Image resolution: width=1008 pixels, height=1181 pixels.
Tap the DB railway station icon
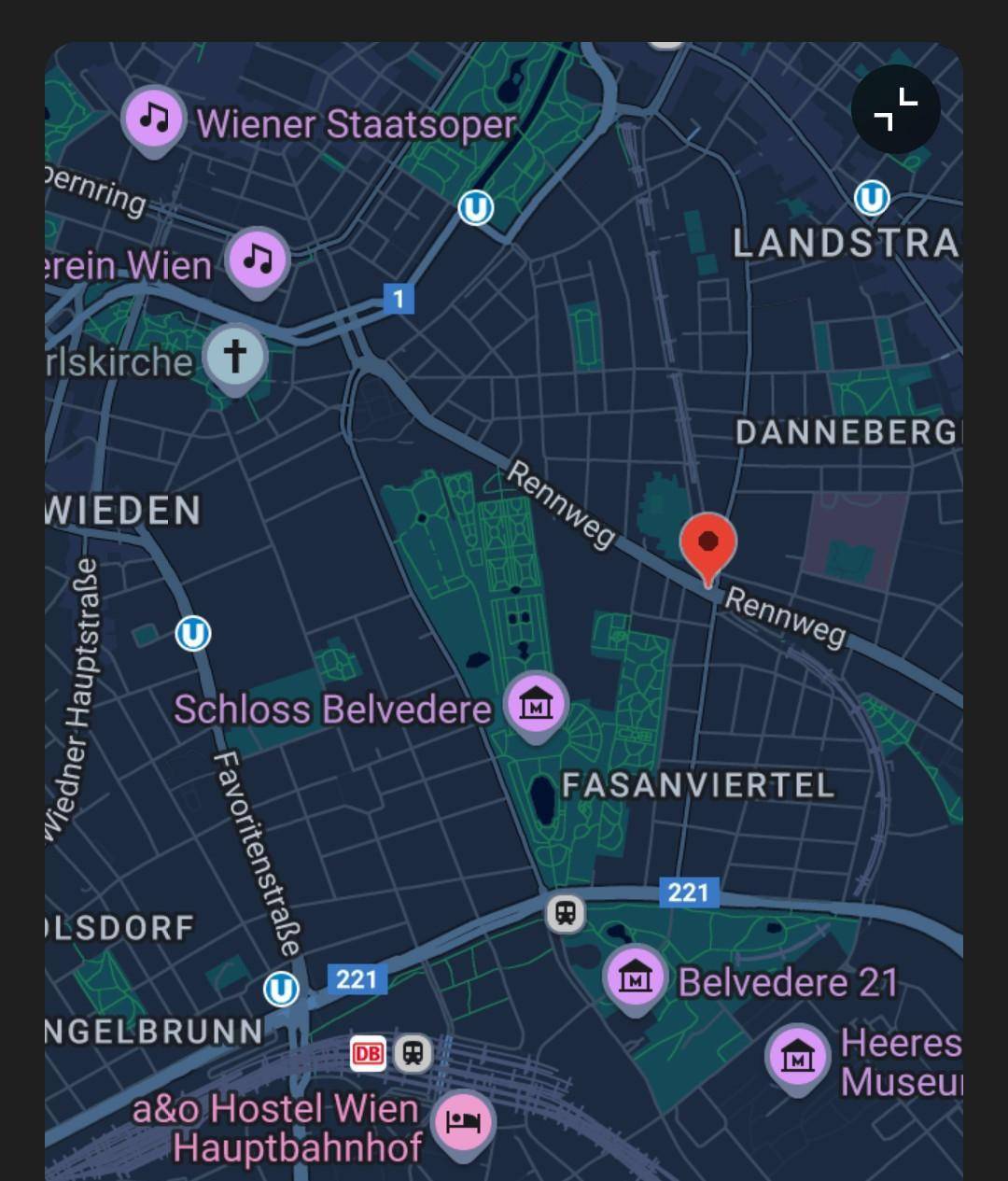(x=368, y=1054)
